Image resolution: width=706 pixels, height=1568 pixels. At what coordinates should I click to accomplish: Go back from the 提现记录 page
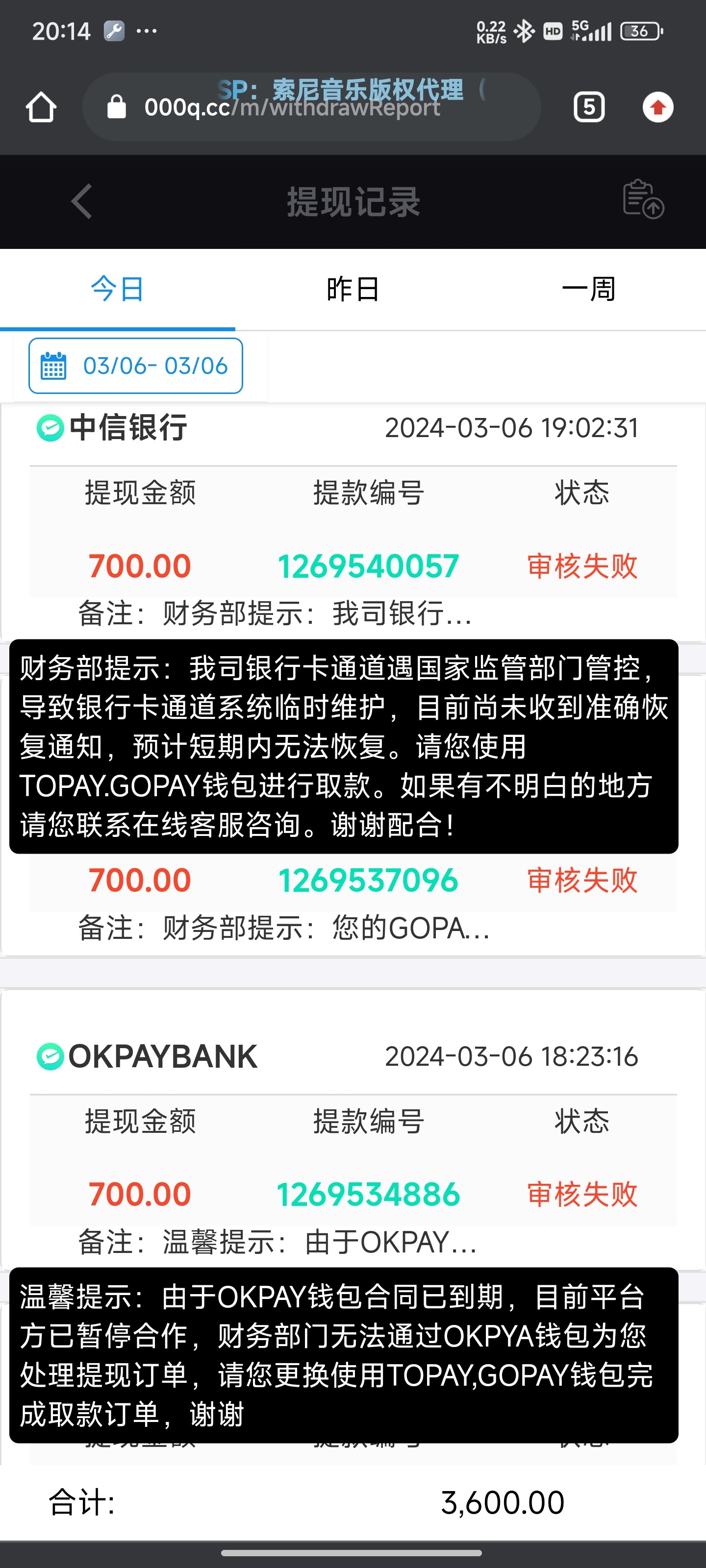81,201
